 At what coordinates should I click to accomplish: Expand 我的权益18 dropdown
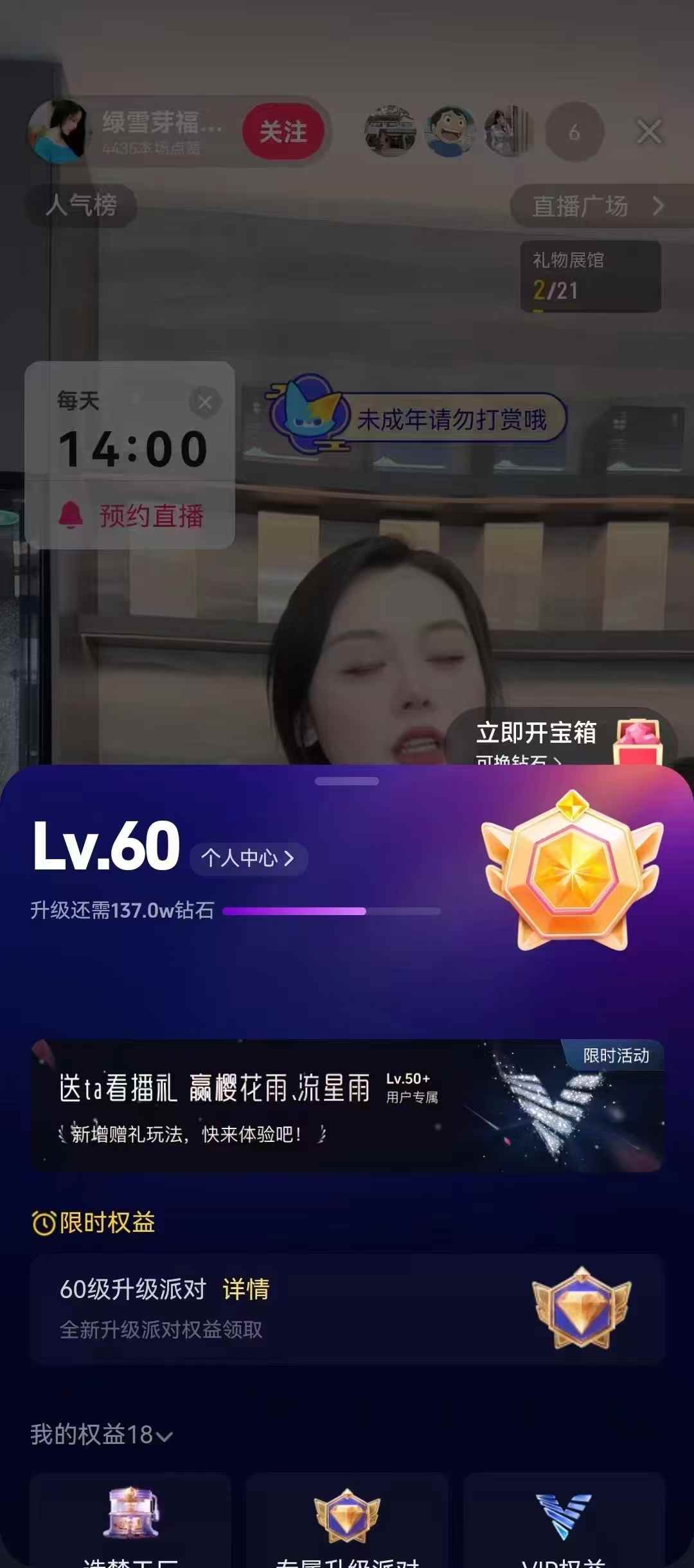click(101, 1434)
